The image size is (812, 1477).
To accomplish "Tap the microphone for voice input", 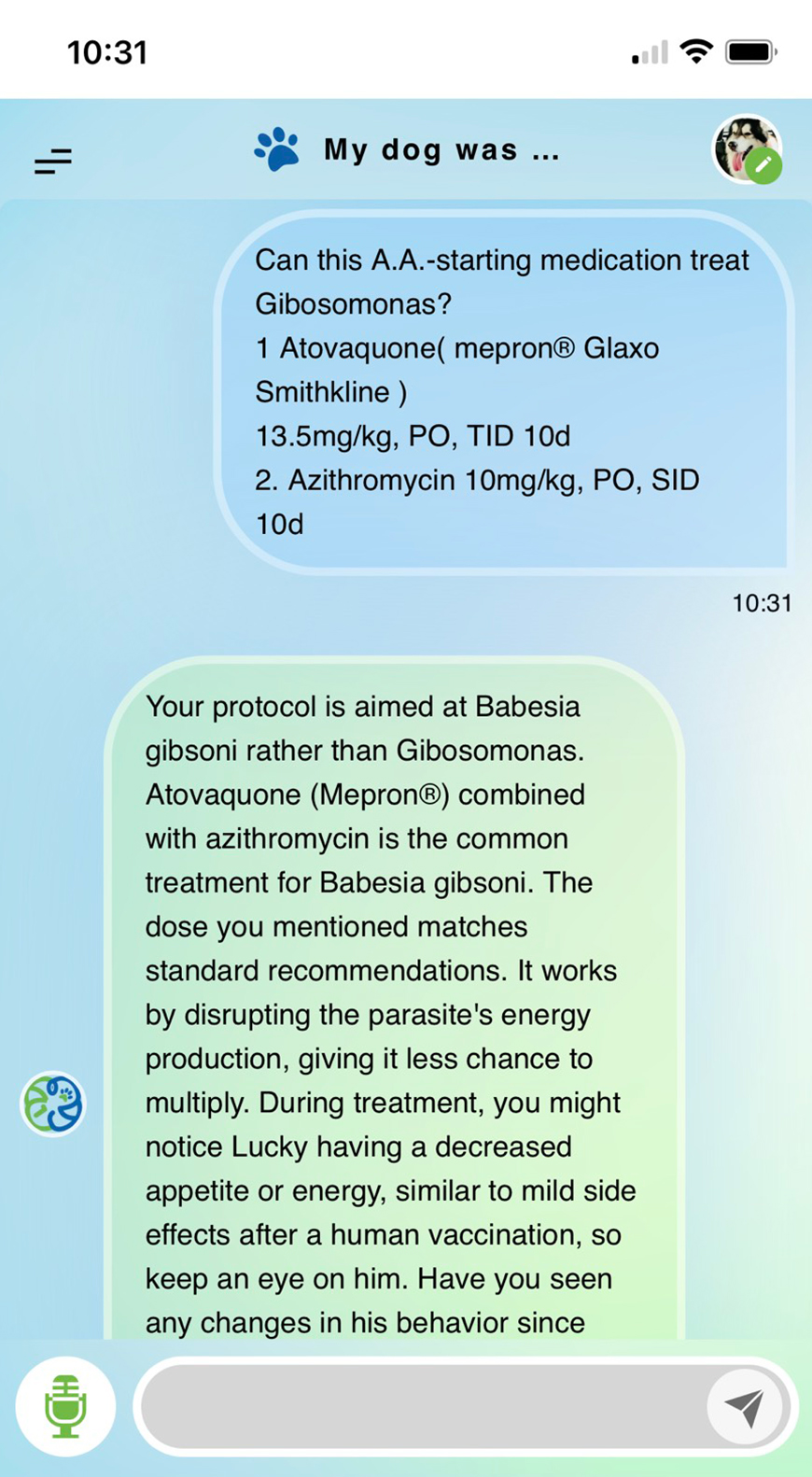I will click(x=65, y=1405).
